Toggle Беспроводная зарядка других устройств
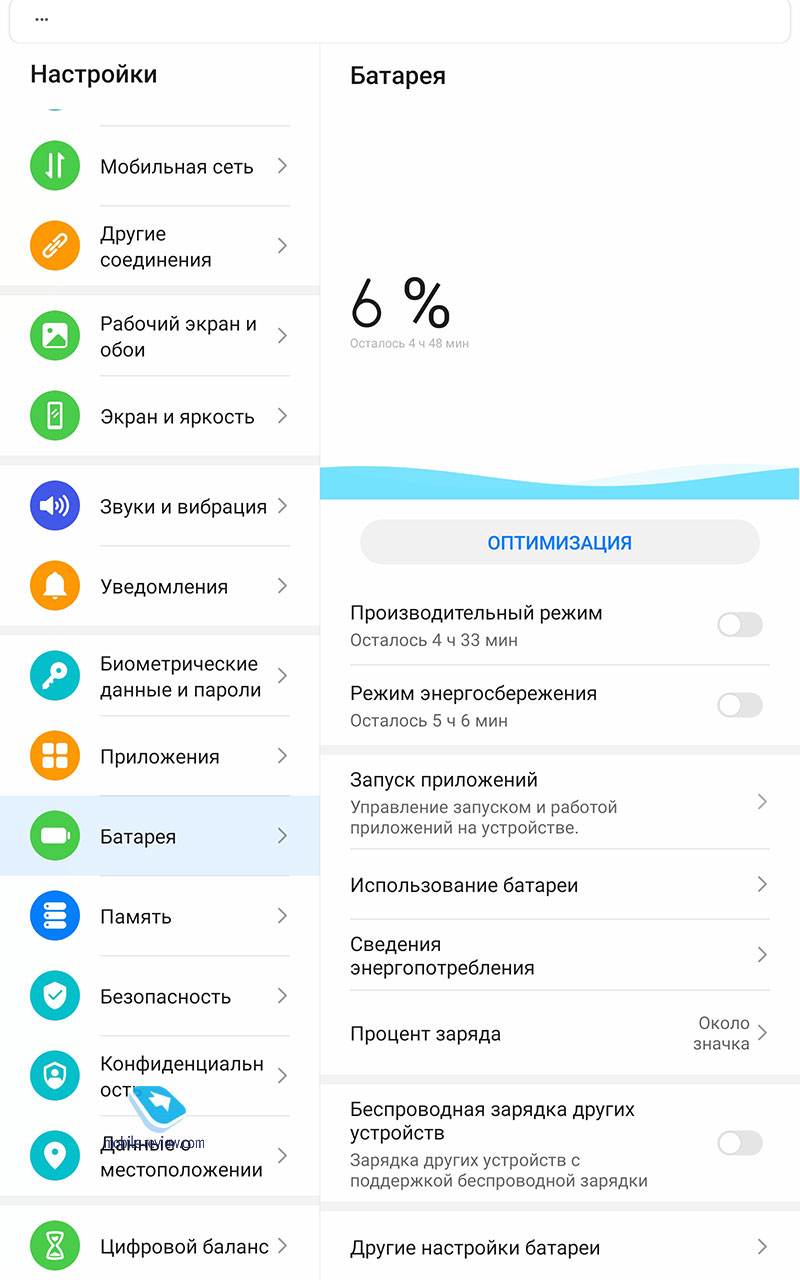The width and height of the screenshot is (800, 1280). click(740, 1143)
